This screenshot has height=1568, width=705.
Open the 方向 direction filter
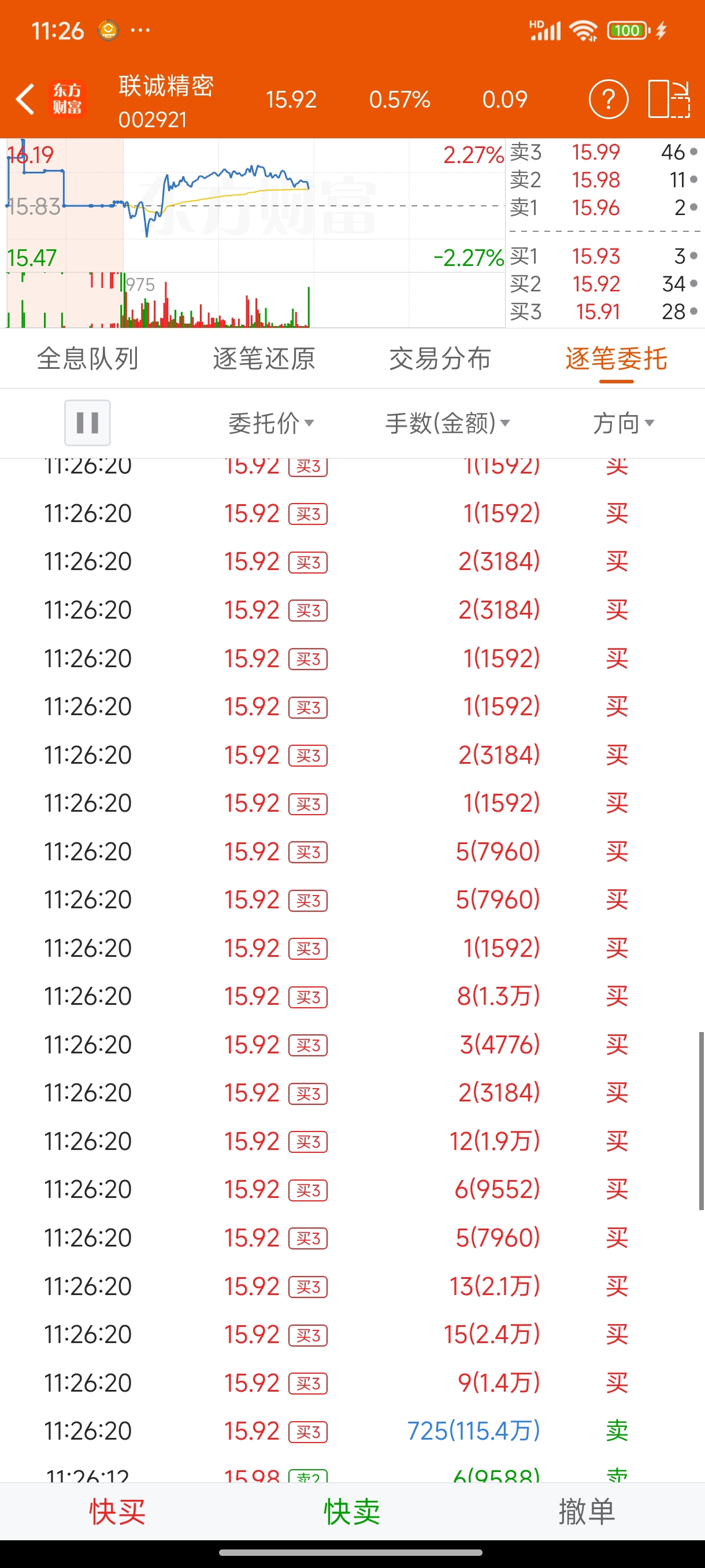624,423
